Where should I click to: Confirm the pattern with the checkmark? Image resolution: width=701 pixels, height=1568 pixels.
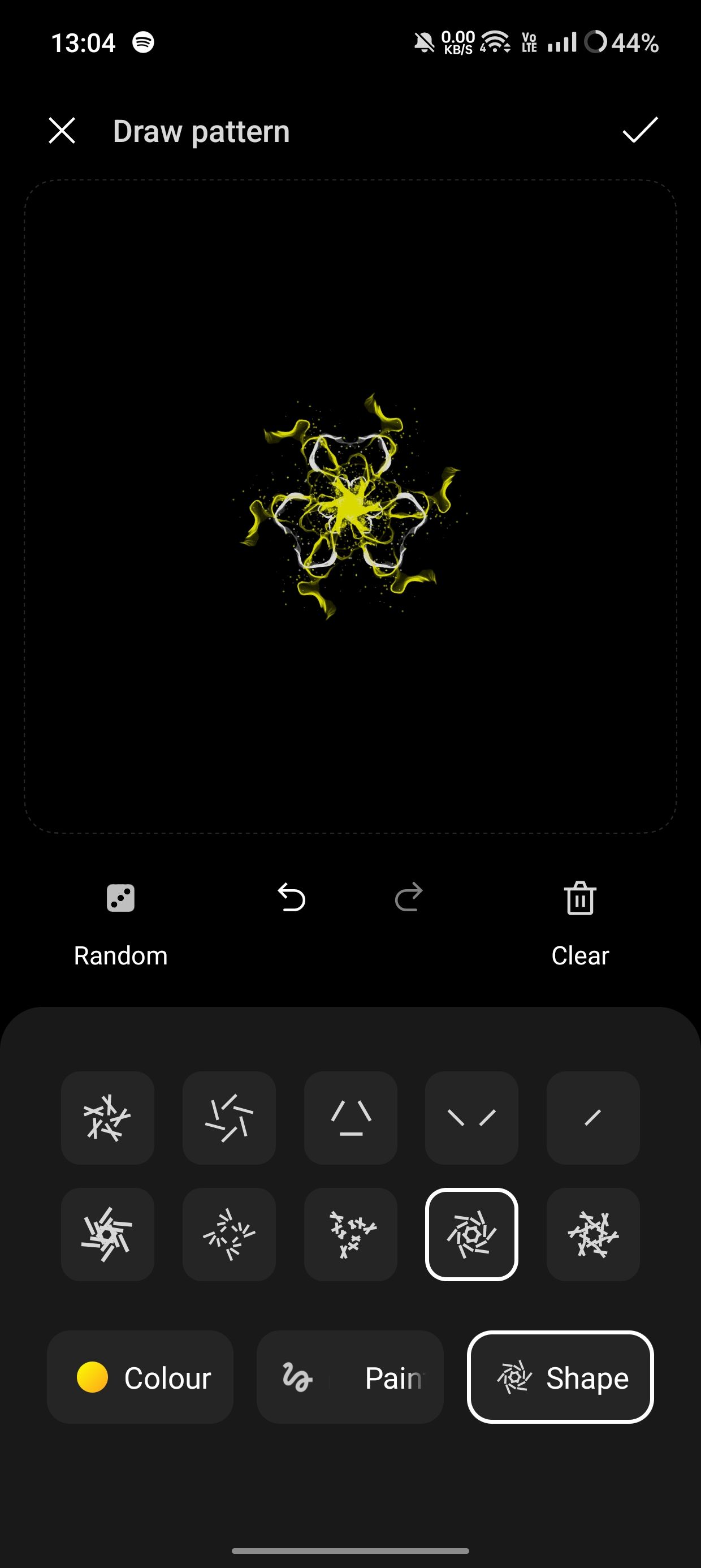click(640, 130)
